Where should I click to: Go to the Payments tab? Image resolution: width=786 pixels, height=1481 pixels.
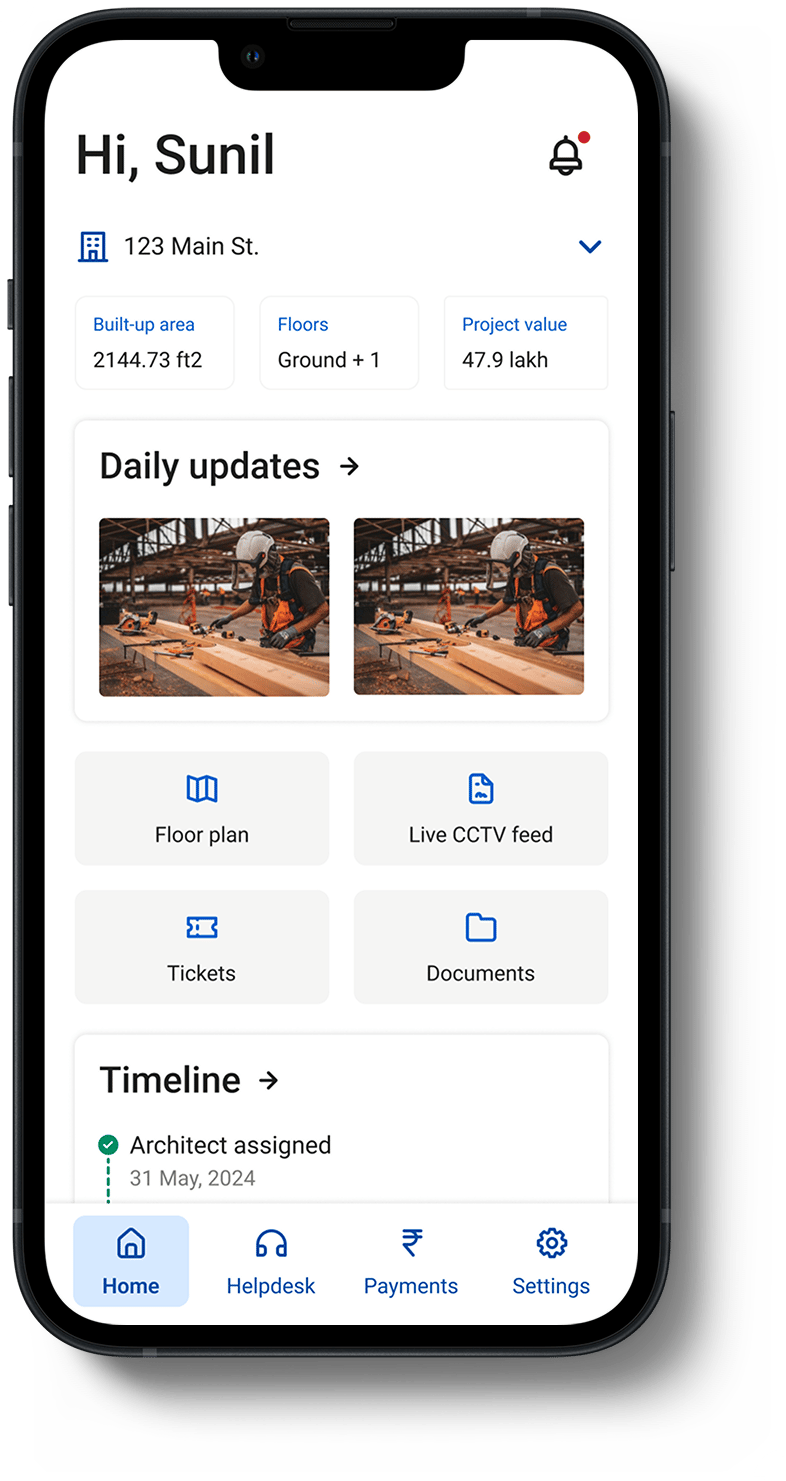[411, 1261]
